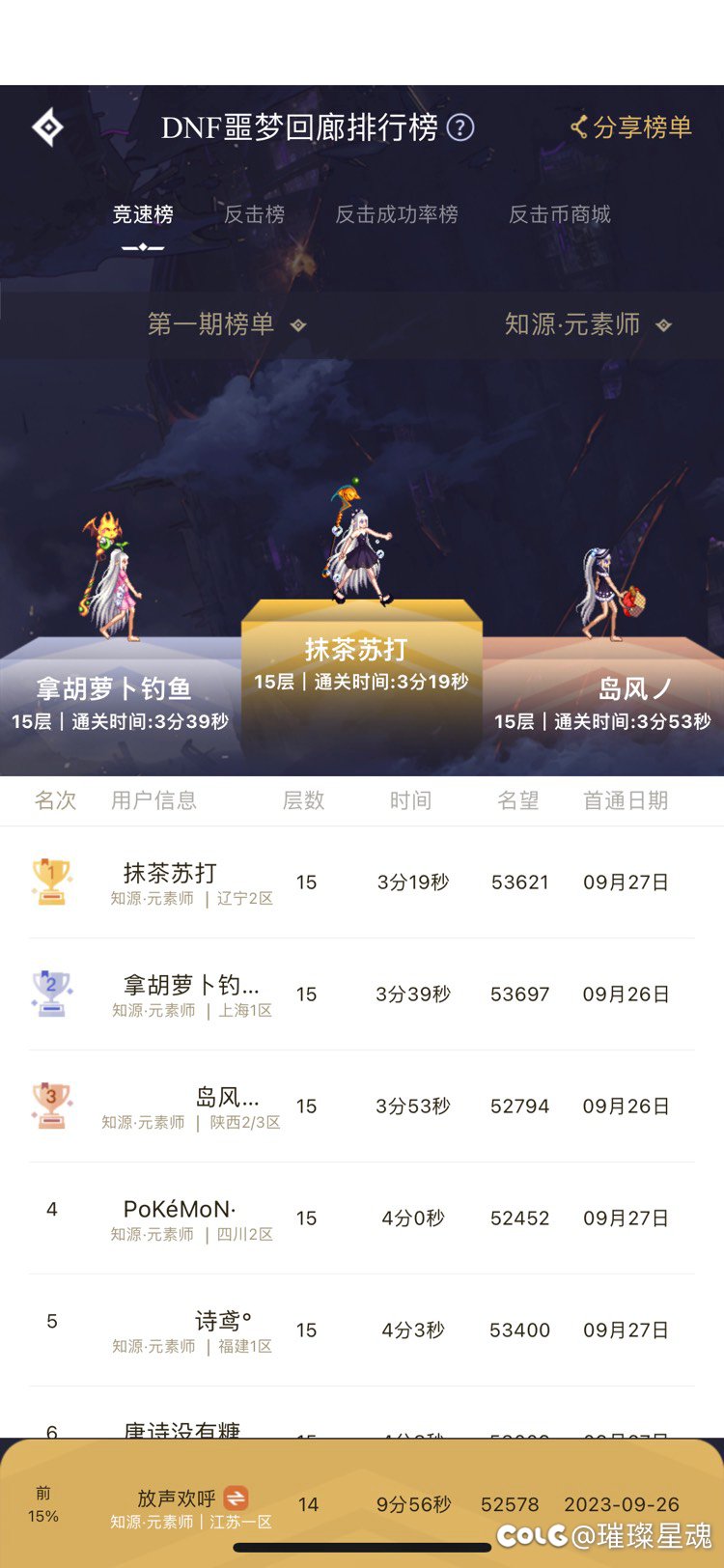
Task: Open the help question mark beside the title
Action: click(x=461, y=126)
